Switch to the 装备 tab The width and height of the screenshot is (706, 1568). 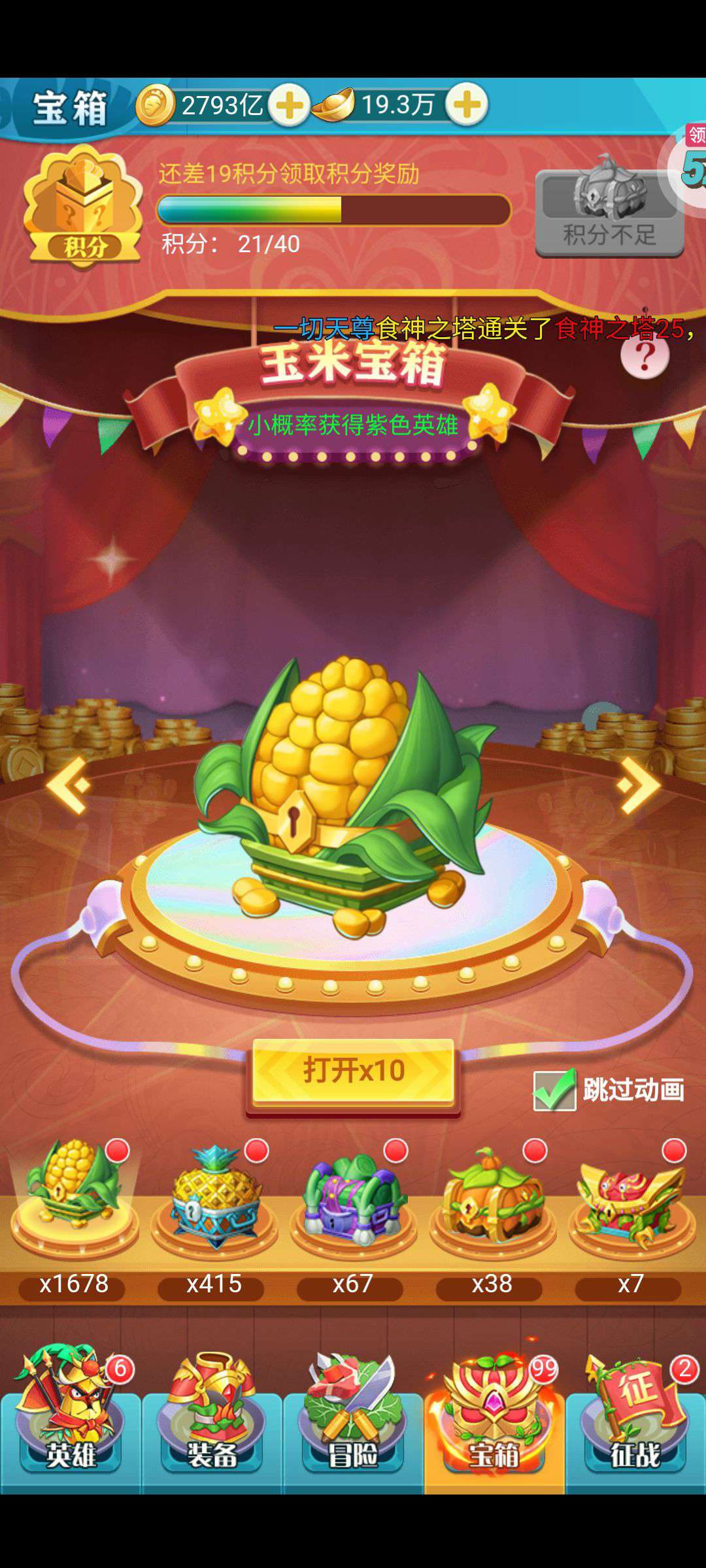coord(212,1418)
